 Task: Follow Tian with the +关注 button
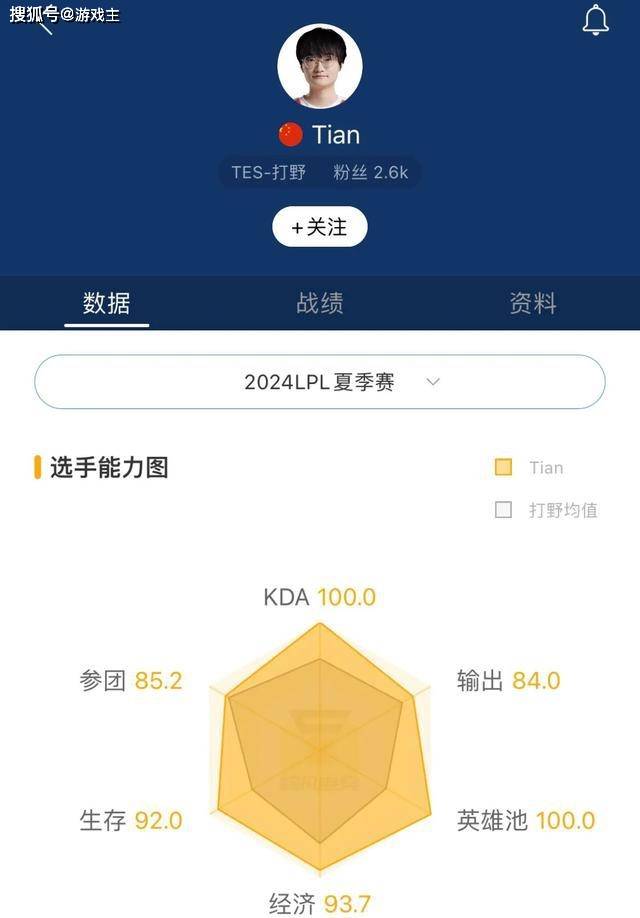[x=320, y=228]
